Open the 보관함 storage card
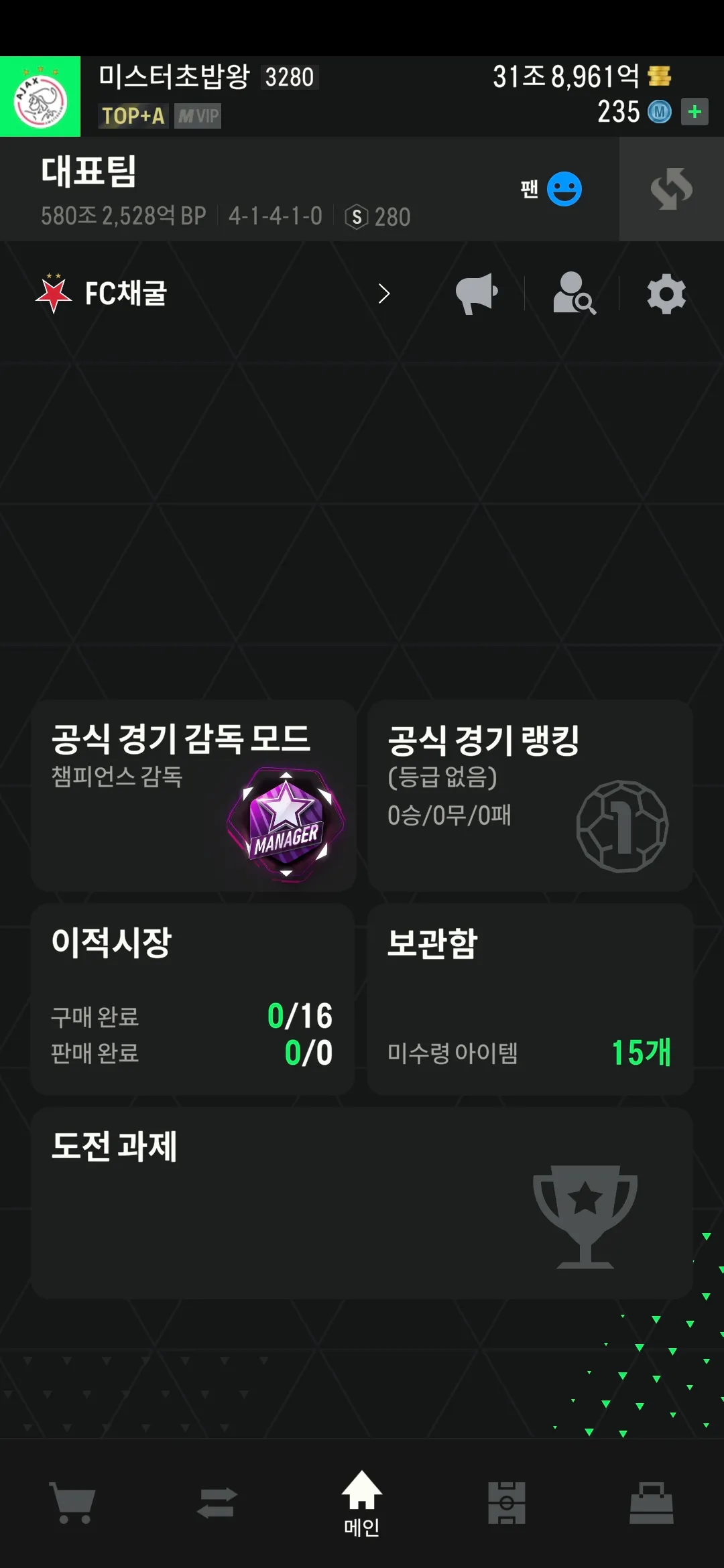This screenshot has height=1568, width=724. click(x=530, y=998)
